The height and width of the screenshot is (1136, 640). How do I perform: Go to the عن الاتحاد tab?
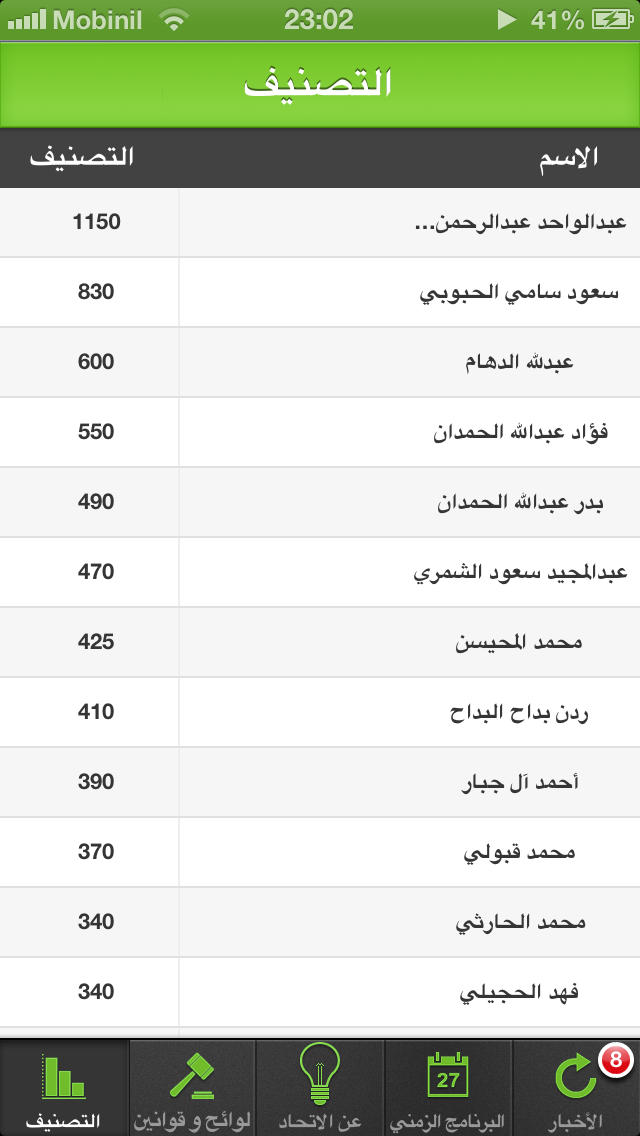[320, 1087]
